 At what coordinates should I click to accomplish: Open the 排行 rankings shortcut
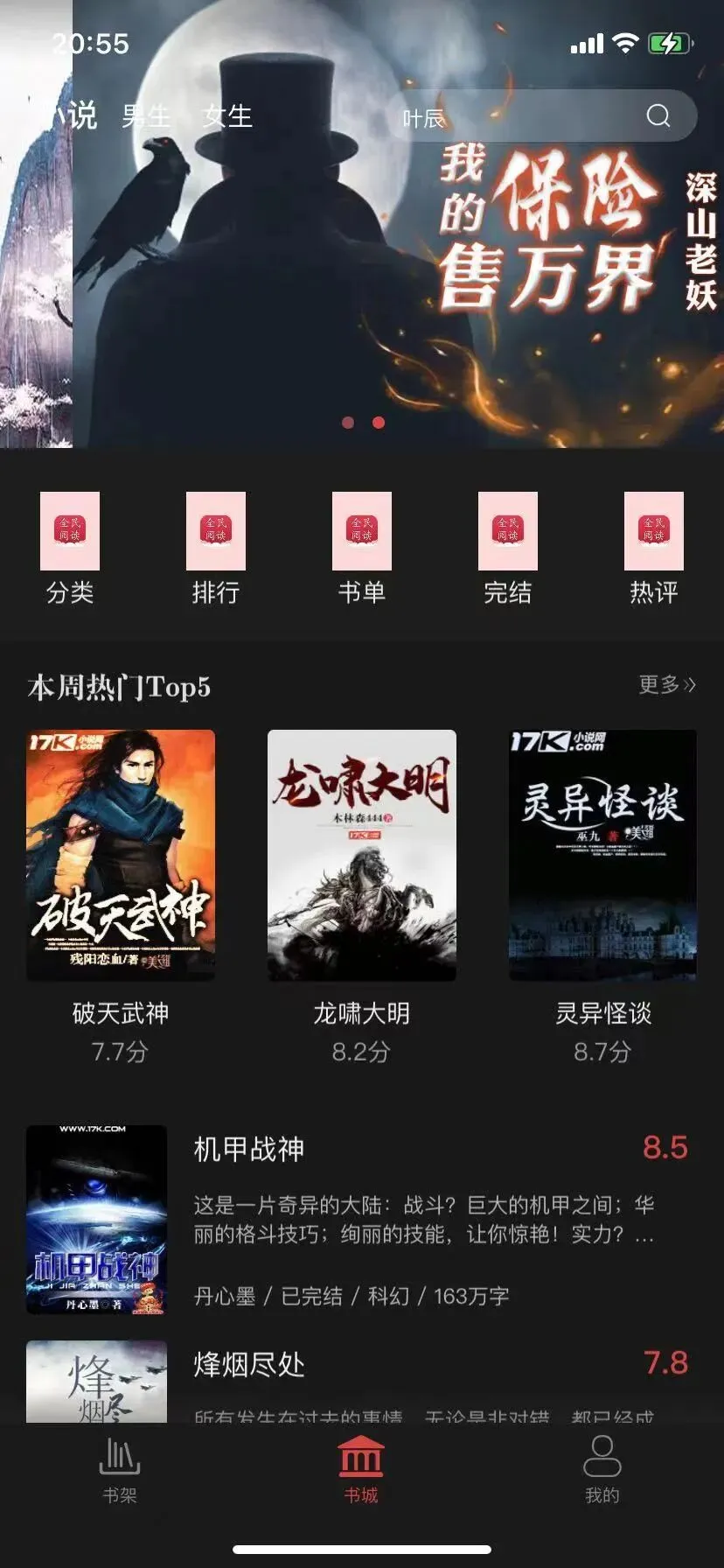[216, 548]
